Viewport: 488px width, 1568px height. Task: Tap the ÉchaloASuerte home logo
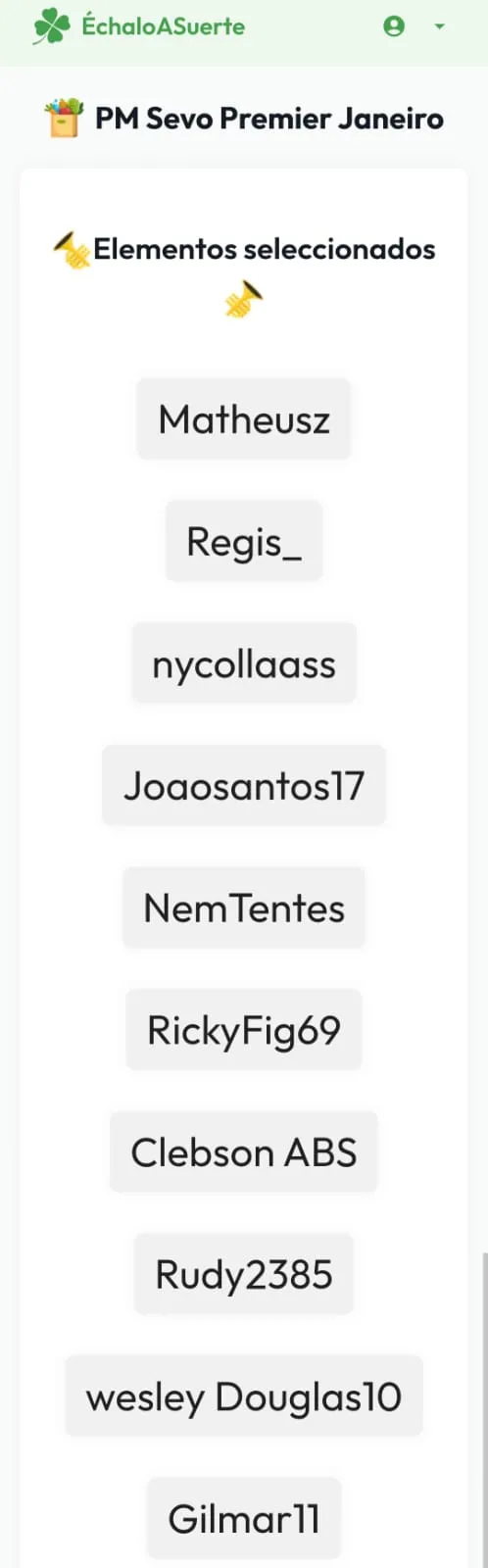138,26
